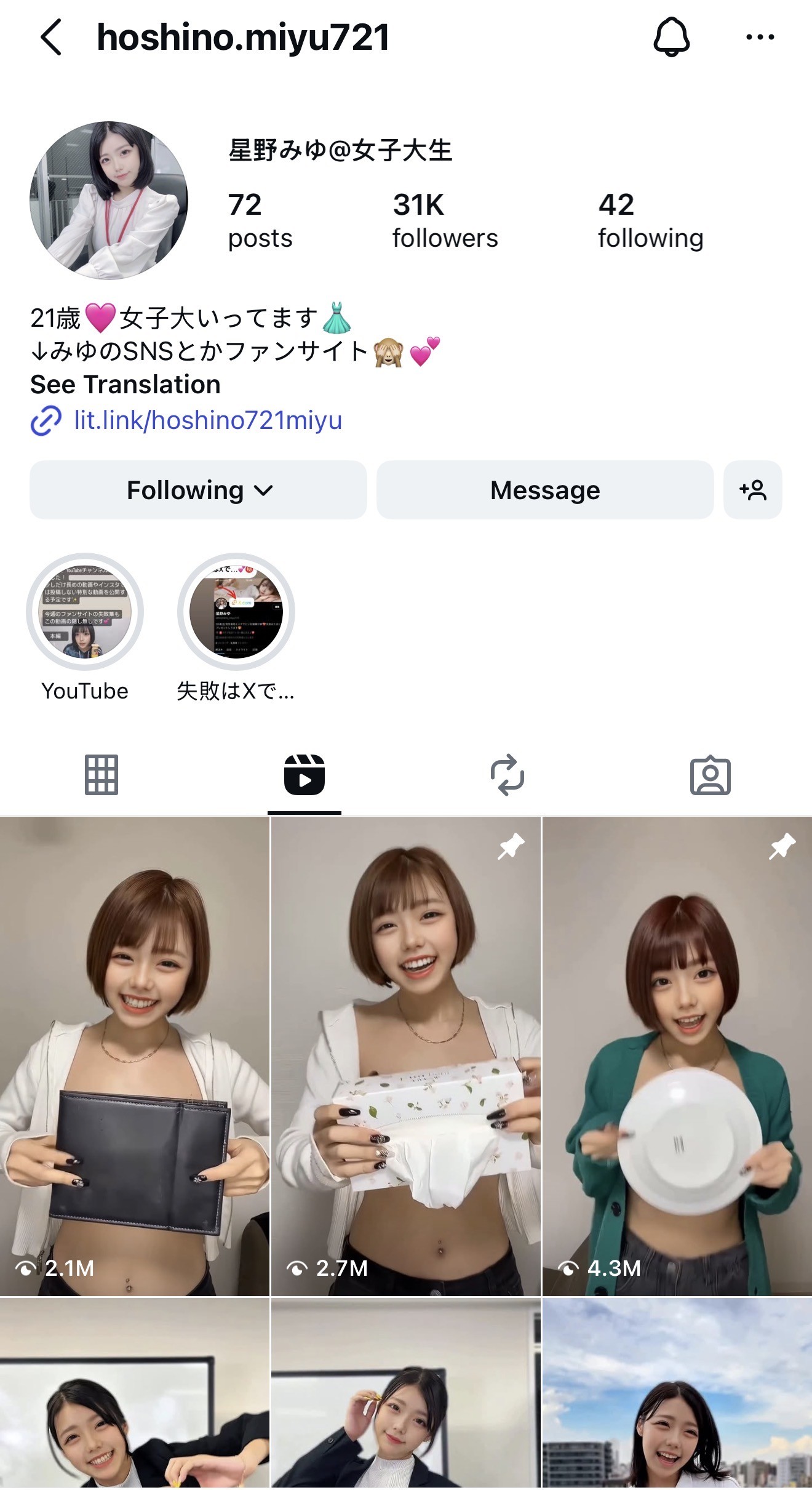Collapse the options via chevron on Following
This screenshot has width=812, height=1490.
tap(263, 491)
